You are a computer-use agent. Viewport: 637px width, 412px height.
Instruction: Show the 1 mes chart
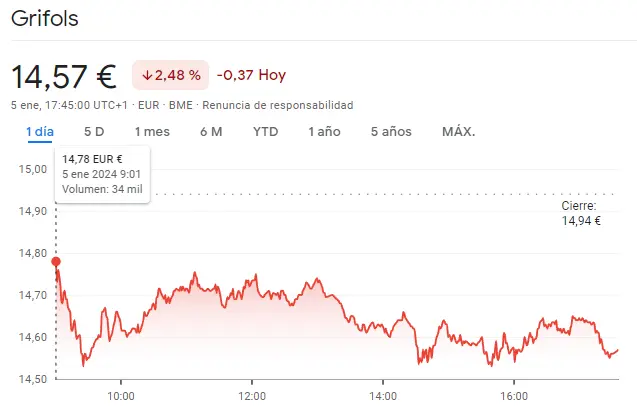pyautogui.click(x=152, y=132)
